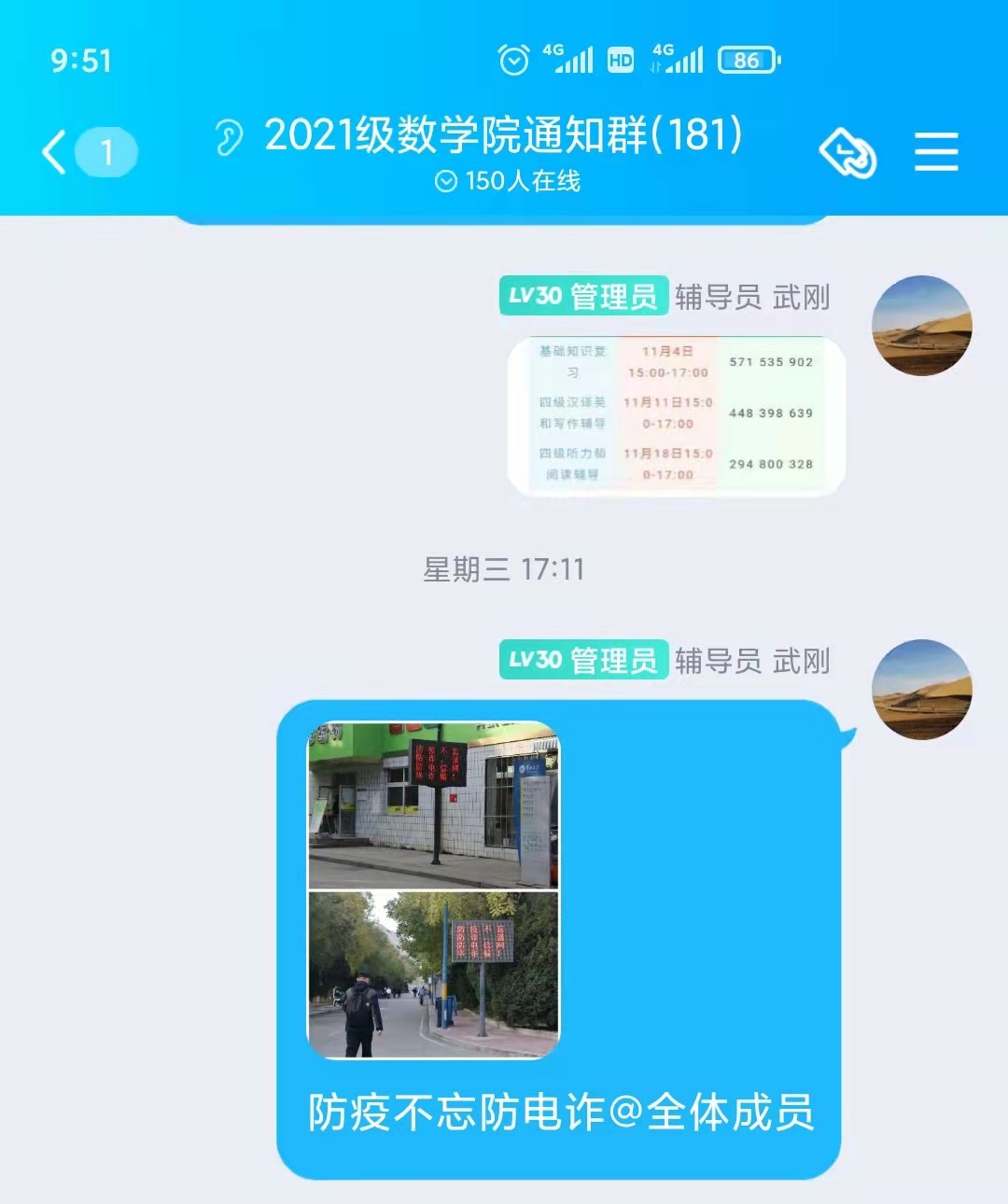
Task: Open 武刚's avatar beside the photo message
Action: (x=922, y=689)
